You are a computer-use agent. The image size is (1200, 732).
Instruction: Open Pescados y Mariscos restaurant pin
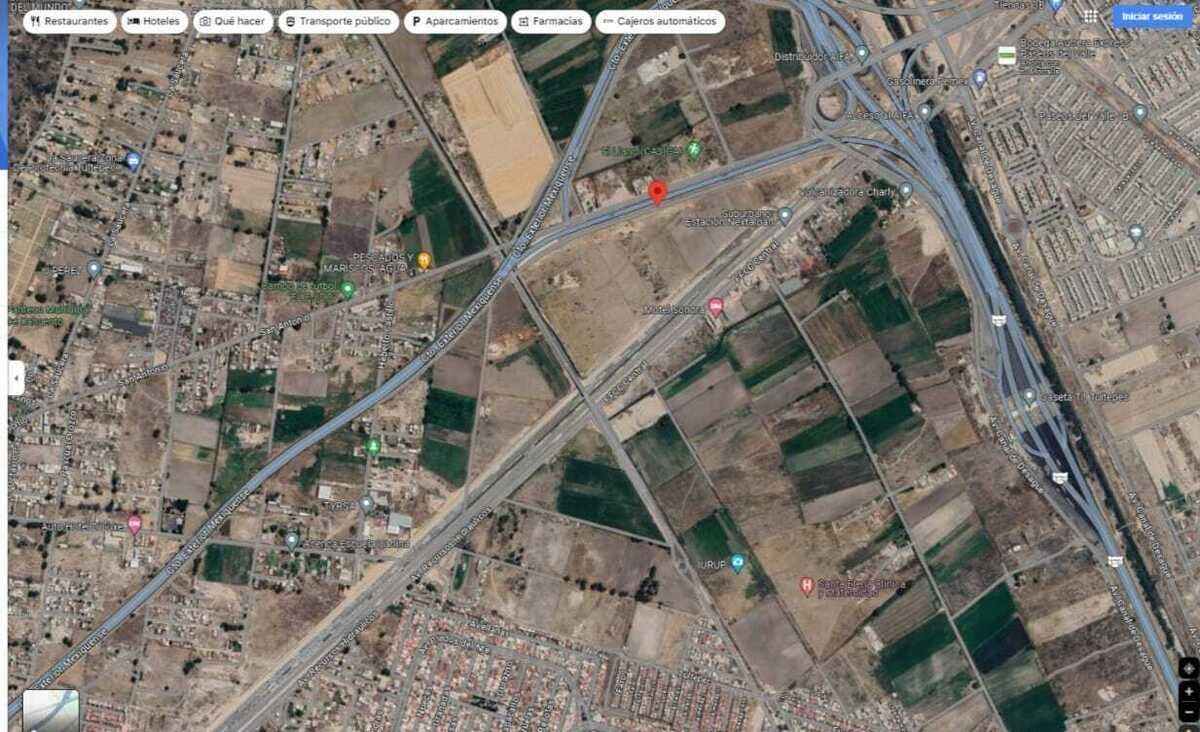(424, 260)
